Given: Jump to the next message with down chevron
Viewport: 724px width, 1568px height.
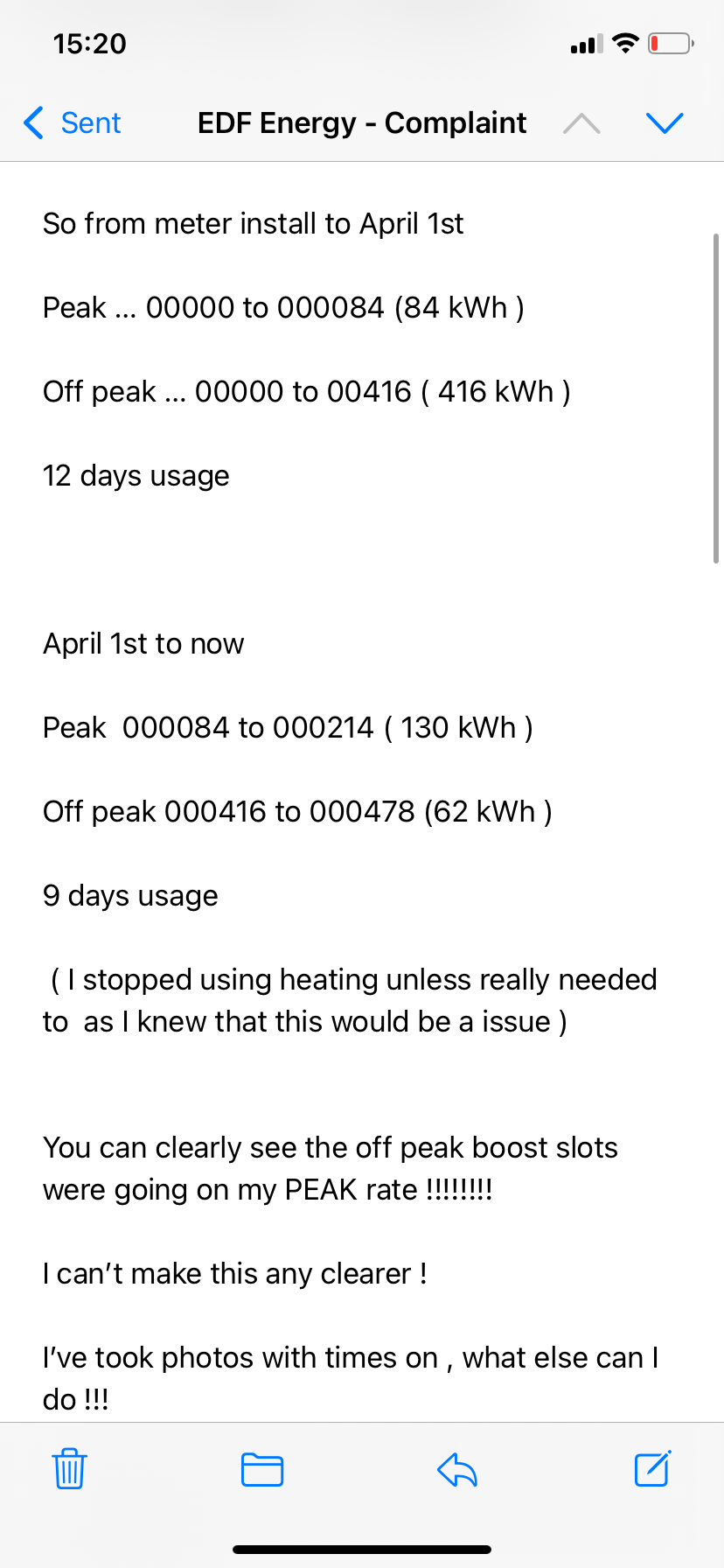Looking at the screenshot, I should pos(665,123).
